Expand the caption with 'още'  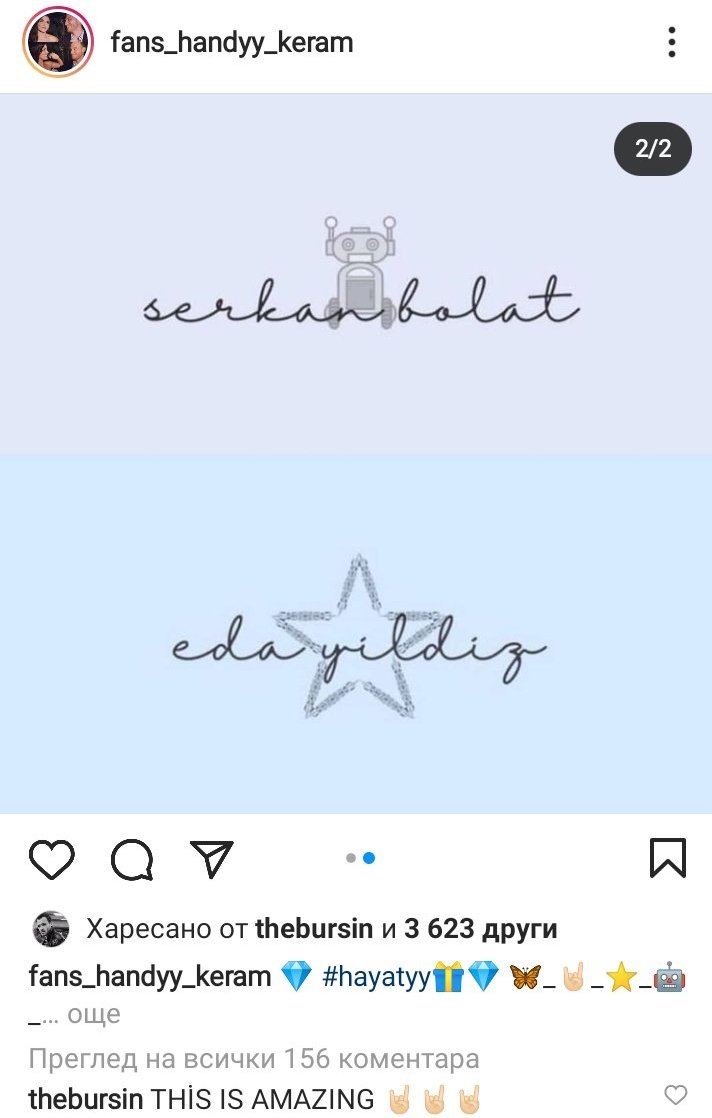[x=97, y=1014]
